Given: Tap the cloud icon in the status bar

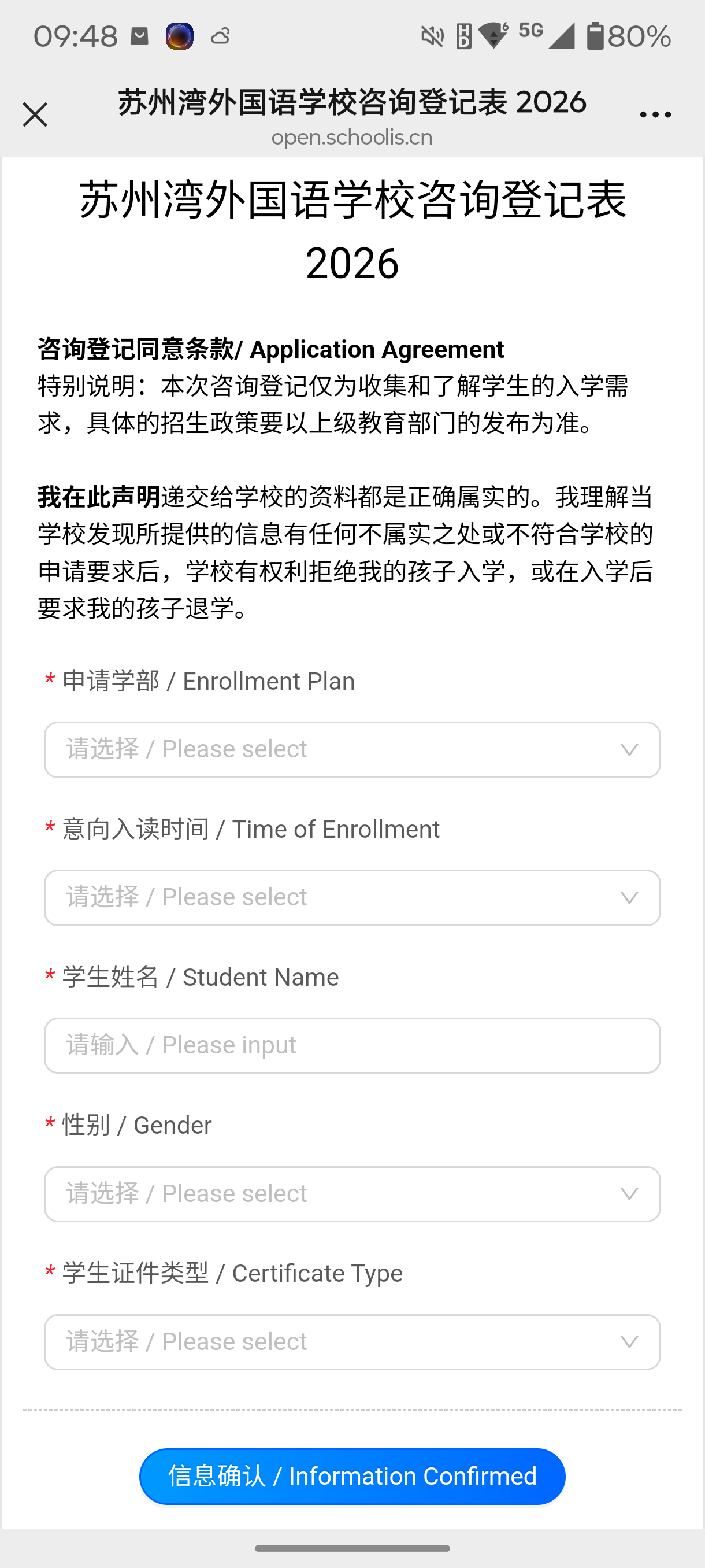Looking at the screenshot, I should pyautogui.click(x=220, y=36).
